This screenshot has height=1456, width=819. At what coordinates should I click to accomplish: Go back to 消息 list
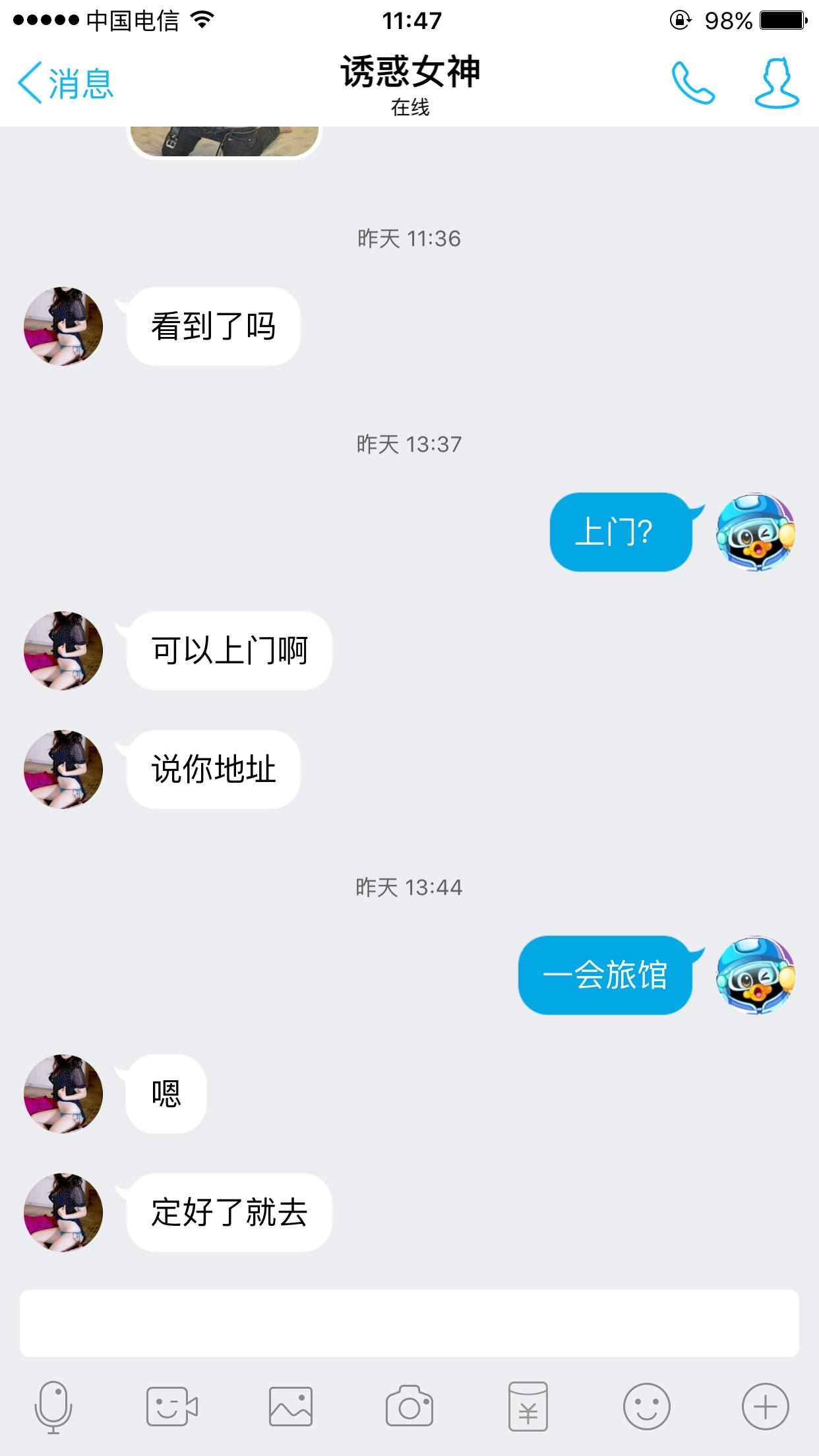65,84
